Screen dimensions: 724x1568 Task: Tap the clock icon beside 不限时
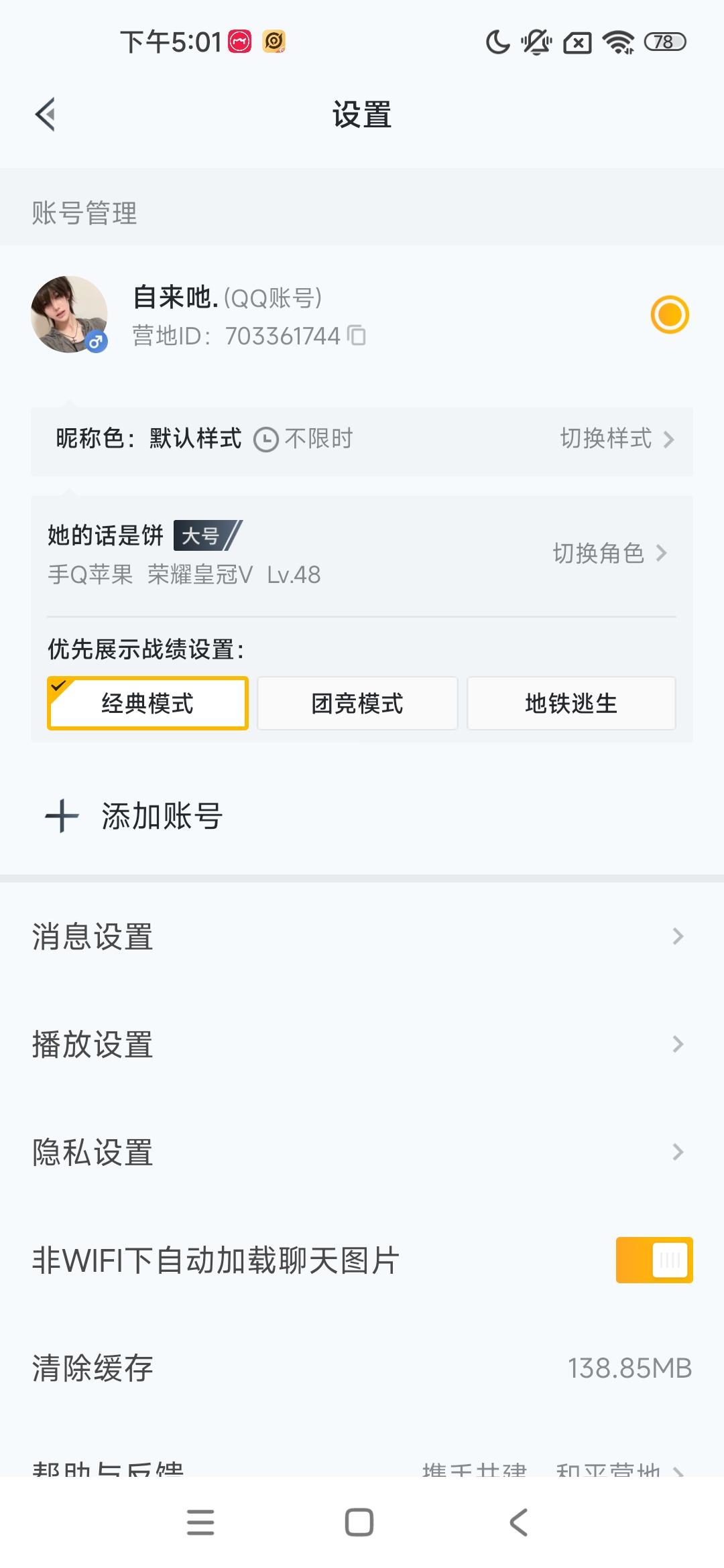tap(265, 439)
